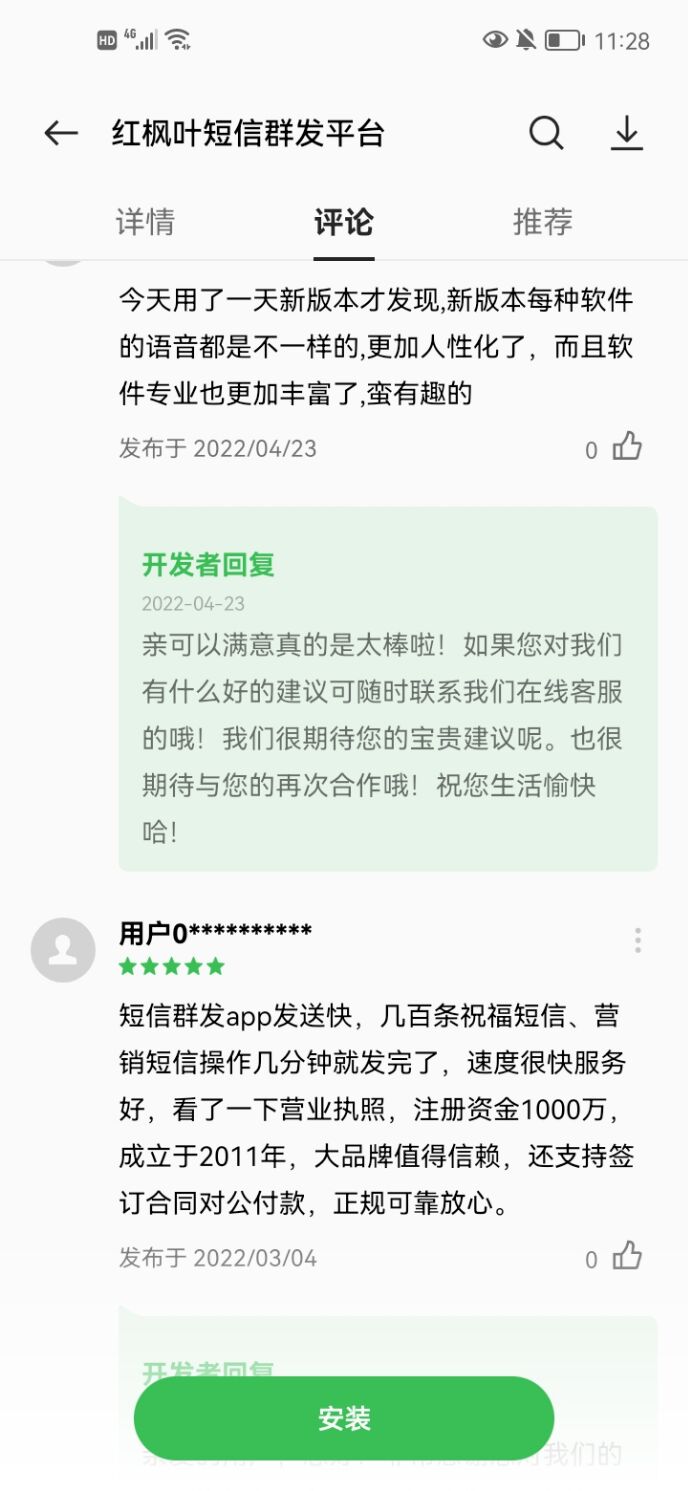
Task: Open more options for 用户0********** review
Action: 637,940
